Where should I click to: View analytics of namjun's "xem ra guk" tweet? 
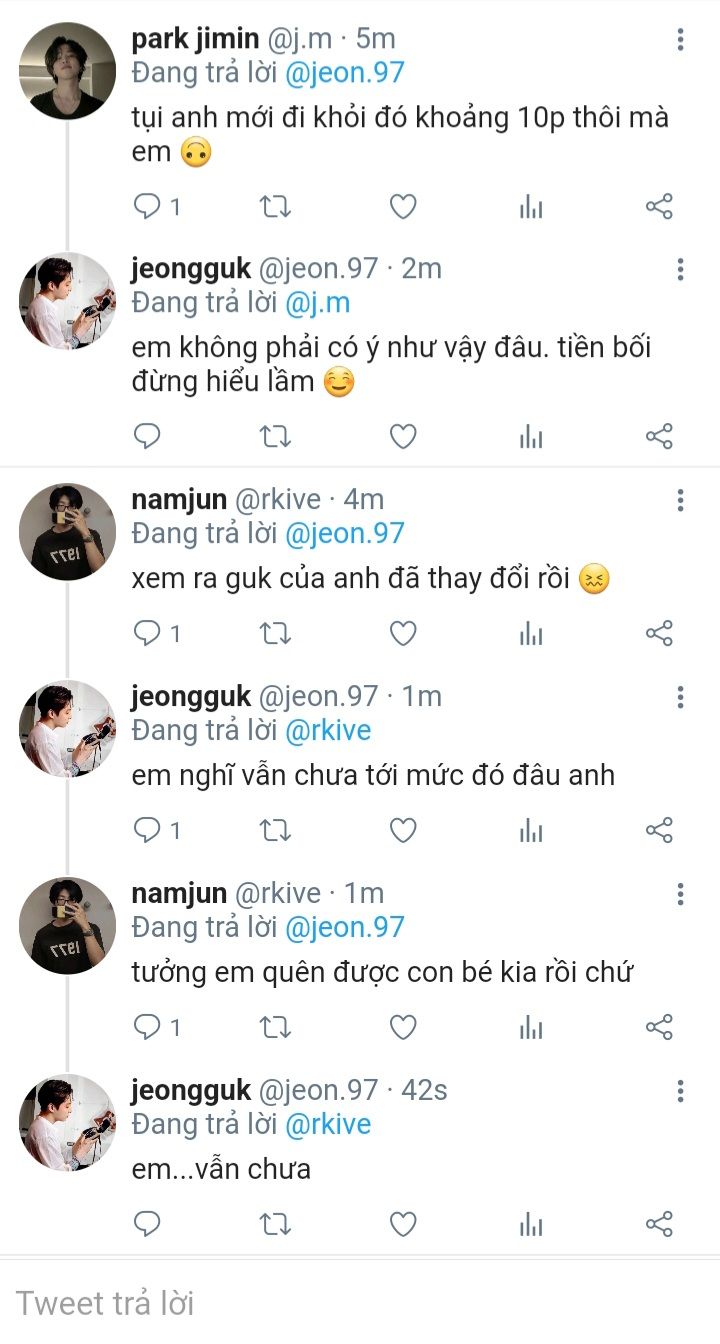pos(531,634)
